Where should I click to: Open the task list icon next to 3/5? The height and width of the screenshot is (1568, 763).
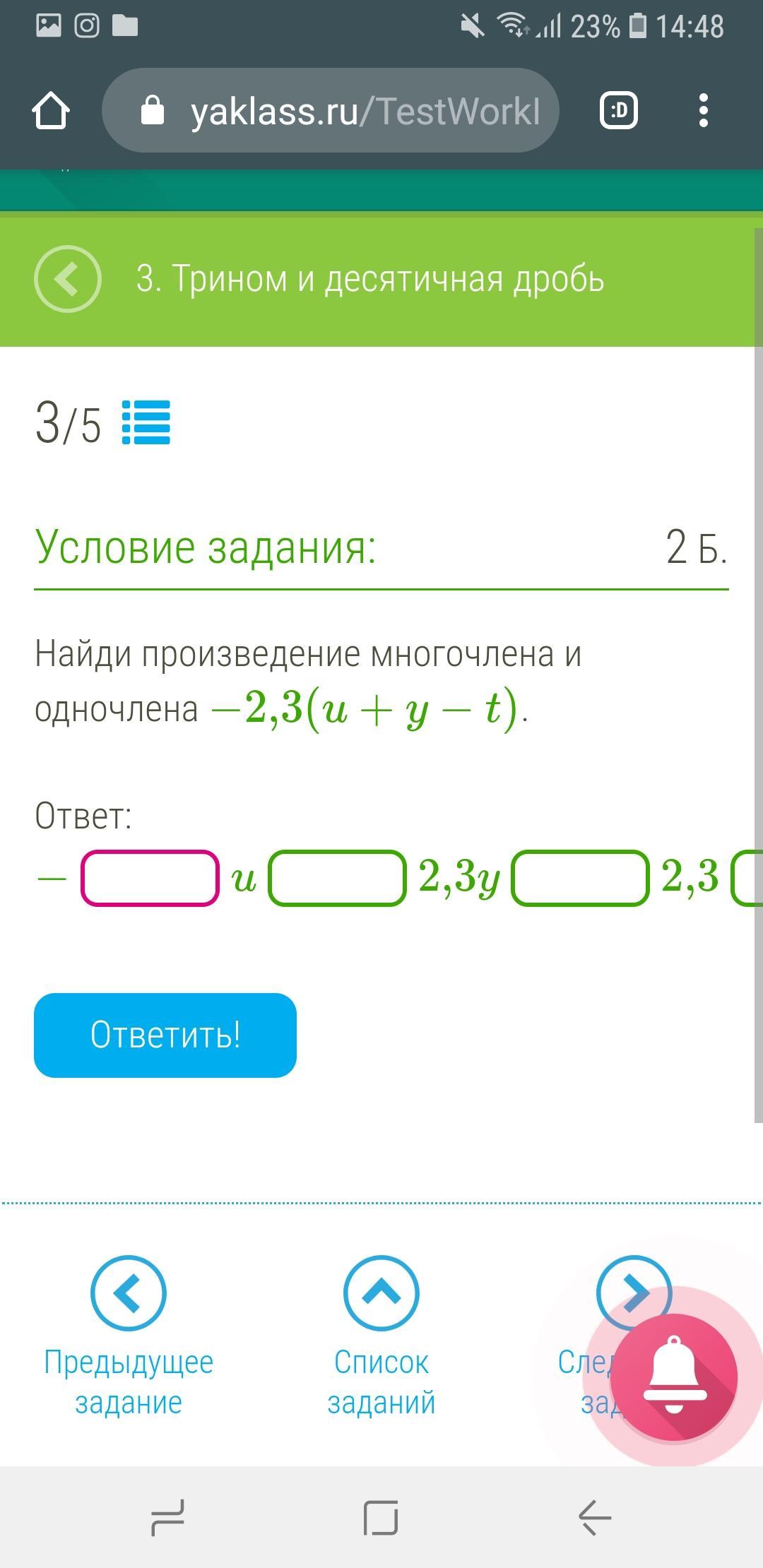click(146, 422)
